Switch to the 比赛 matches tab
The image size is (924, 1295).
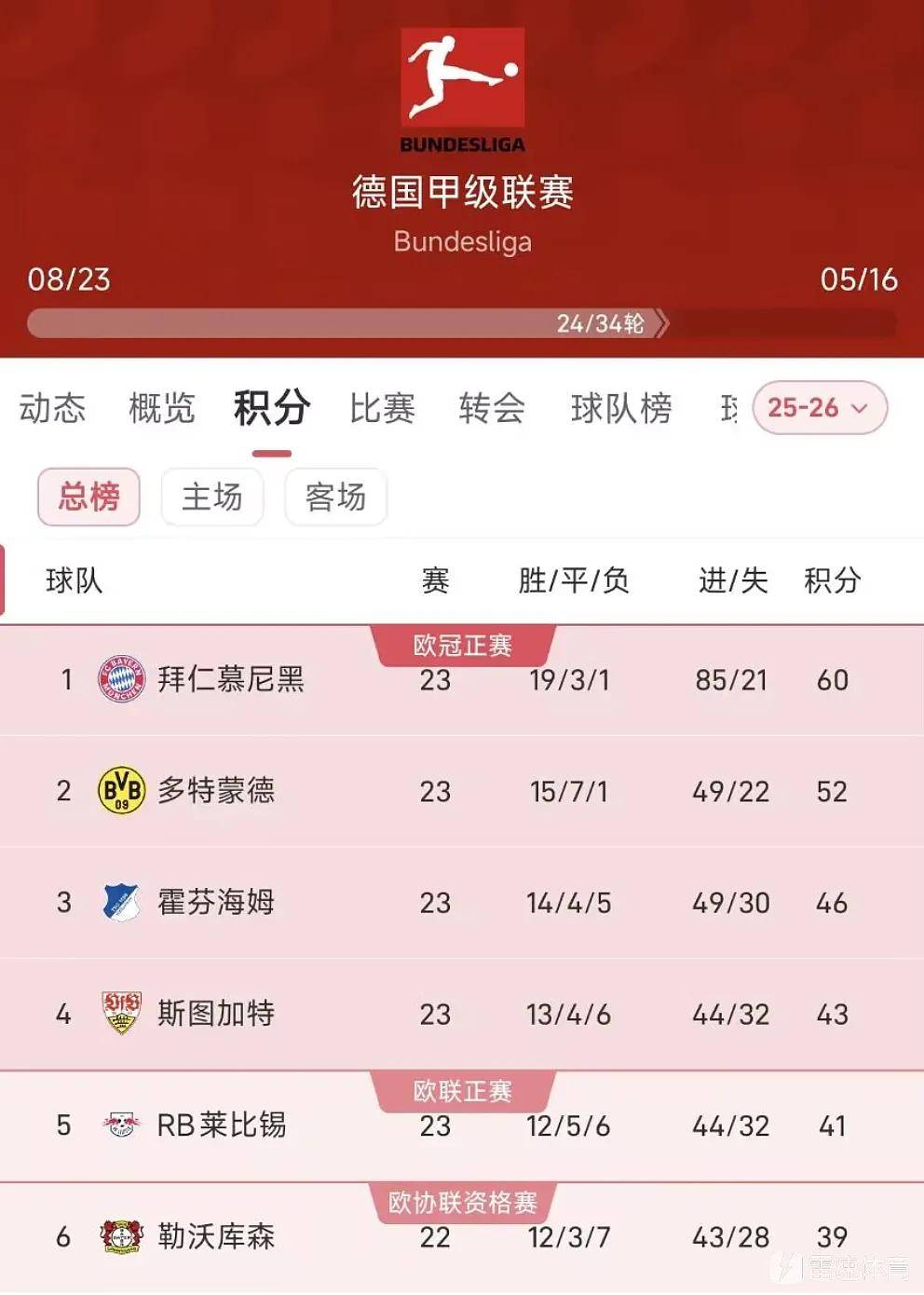click(382, 409)
